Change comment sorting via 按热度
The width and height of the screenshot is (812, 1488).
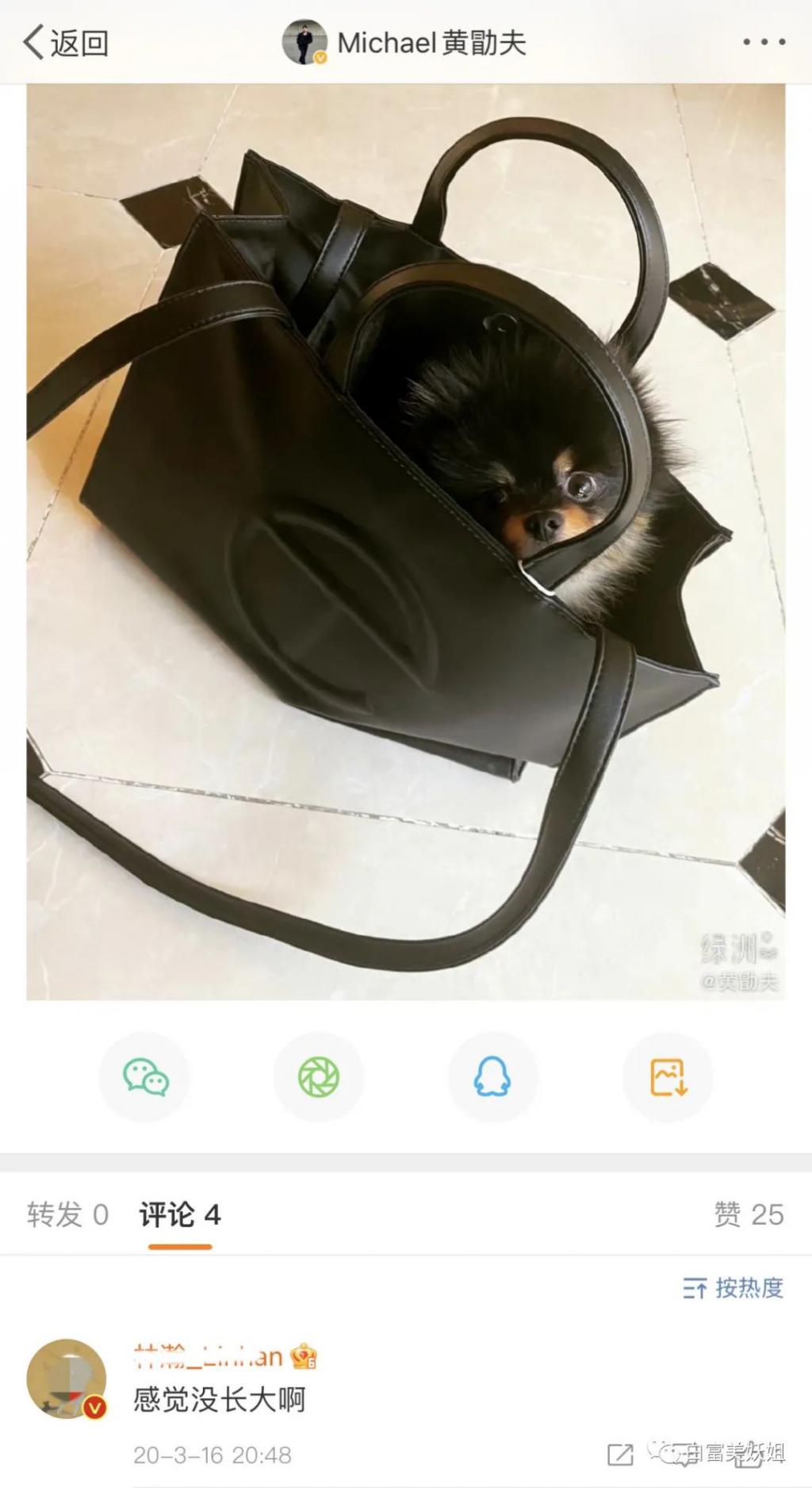coord(733,1287)
